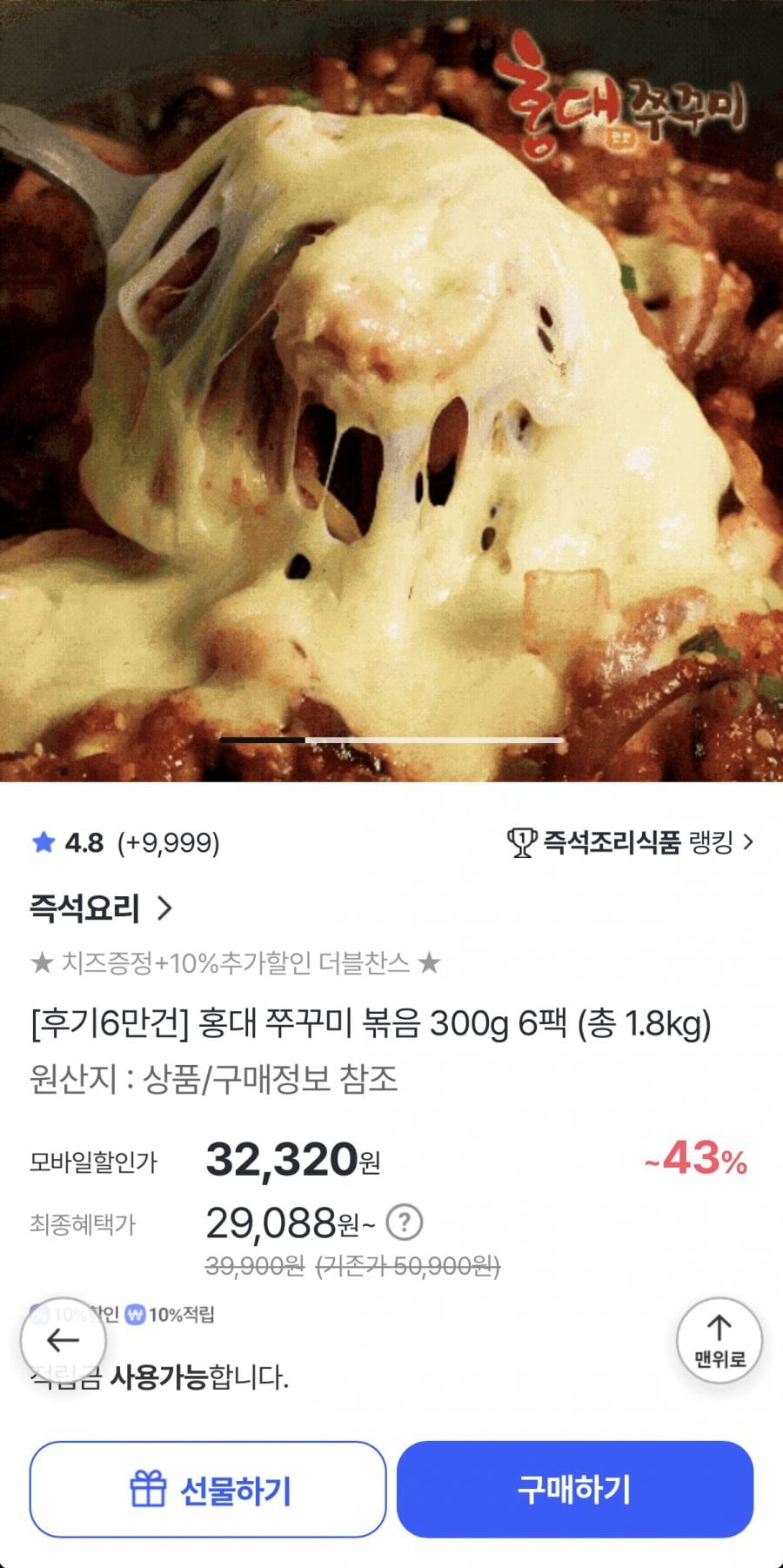Tap the 홍대쭈꾸미 logo on the photo
The image size is (783, 1568).
point(626,96)
